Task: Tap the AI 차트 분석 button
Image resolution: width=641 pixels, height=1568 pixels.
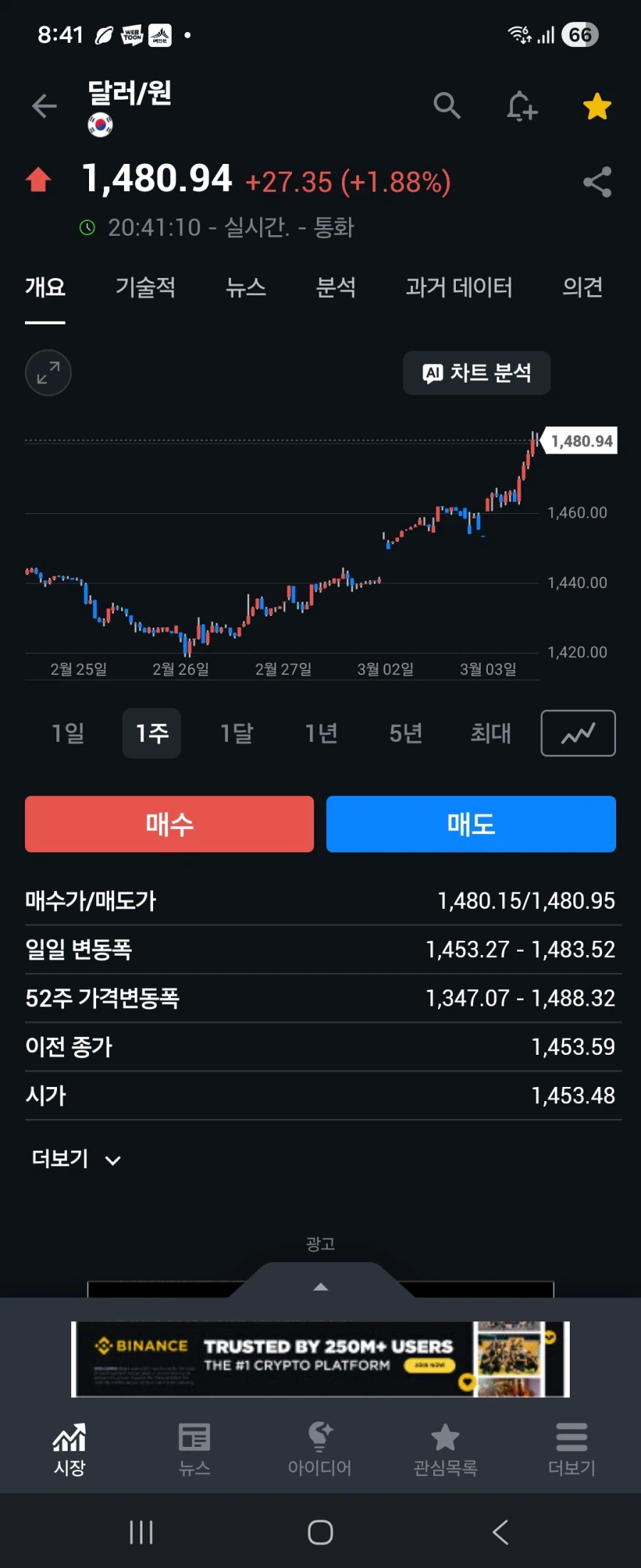Action: click(x=476, y=373)
